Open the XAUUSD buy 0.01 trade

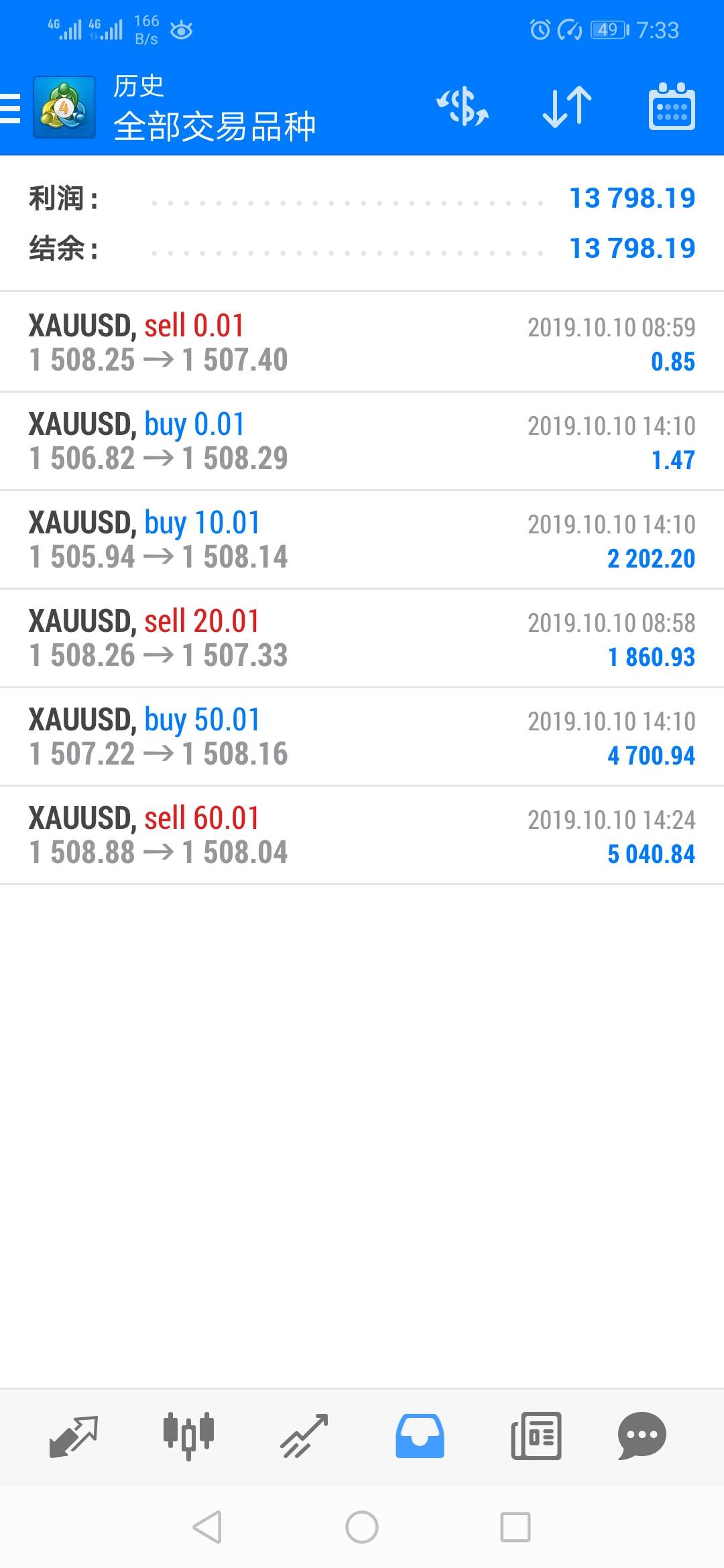click(x=362, y=441)
